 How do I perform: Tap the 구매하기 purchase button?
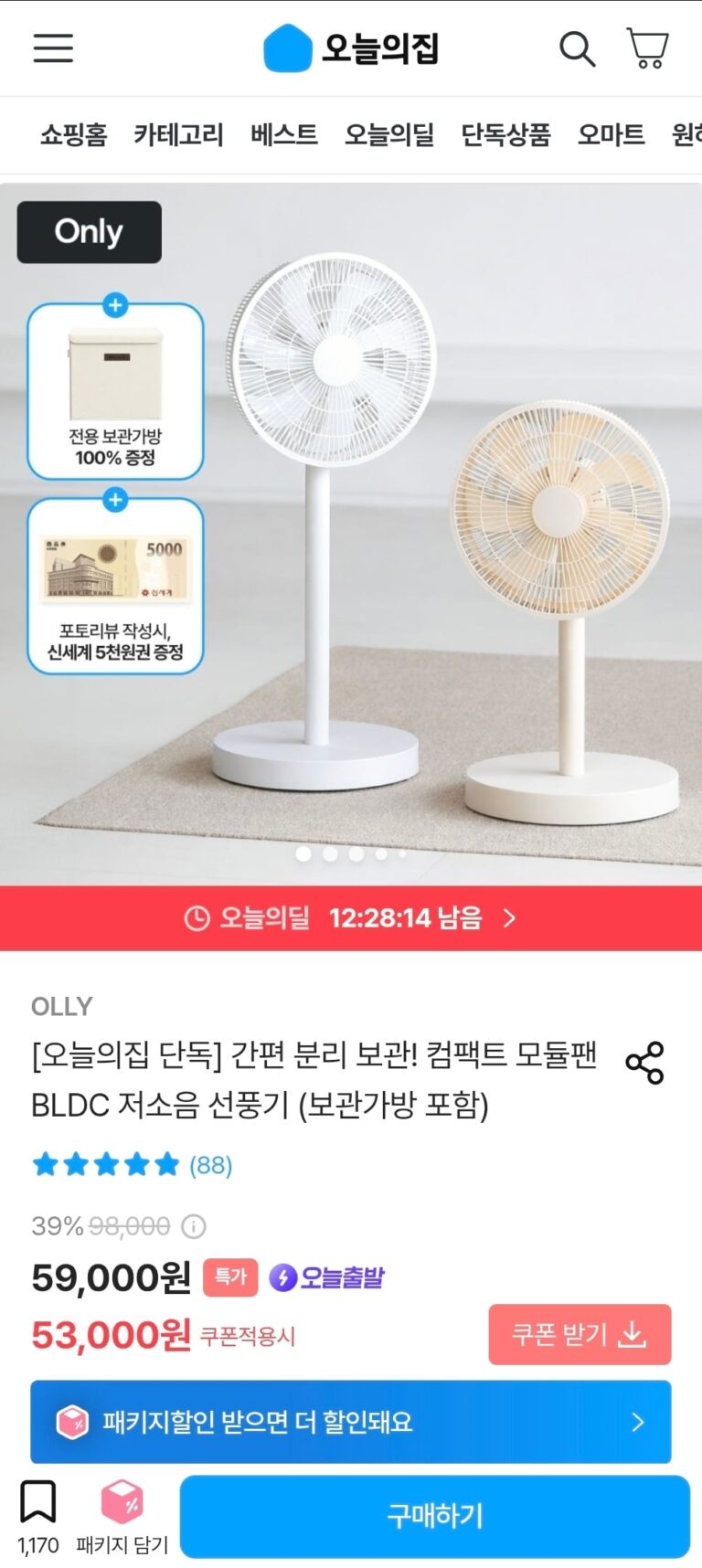pos(434,1516)
